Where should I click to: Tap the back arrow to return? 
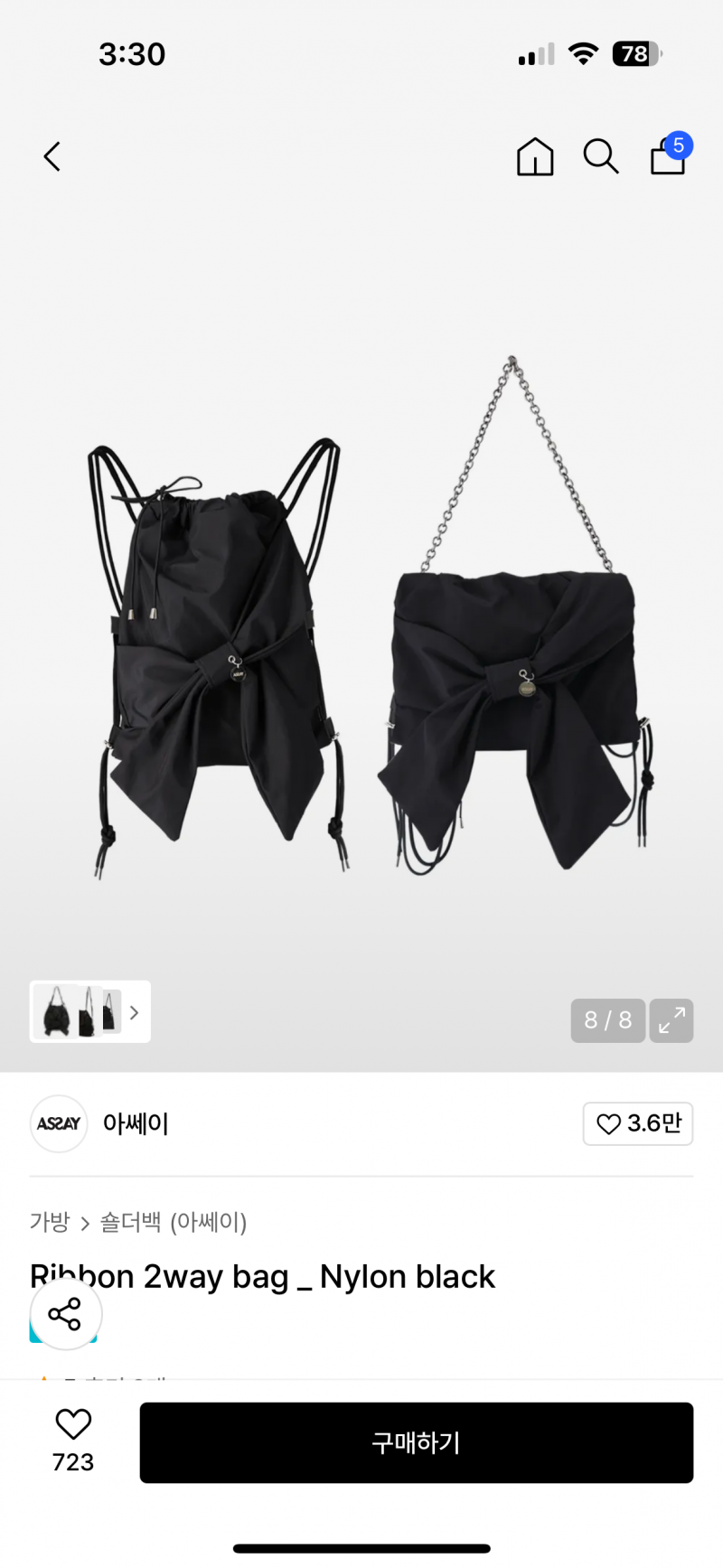[x=52, y=155]
